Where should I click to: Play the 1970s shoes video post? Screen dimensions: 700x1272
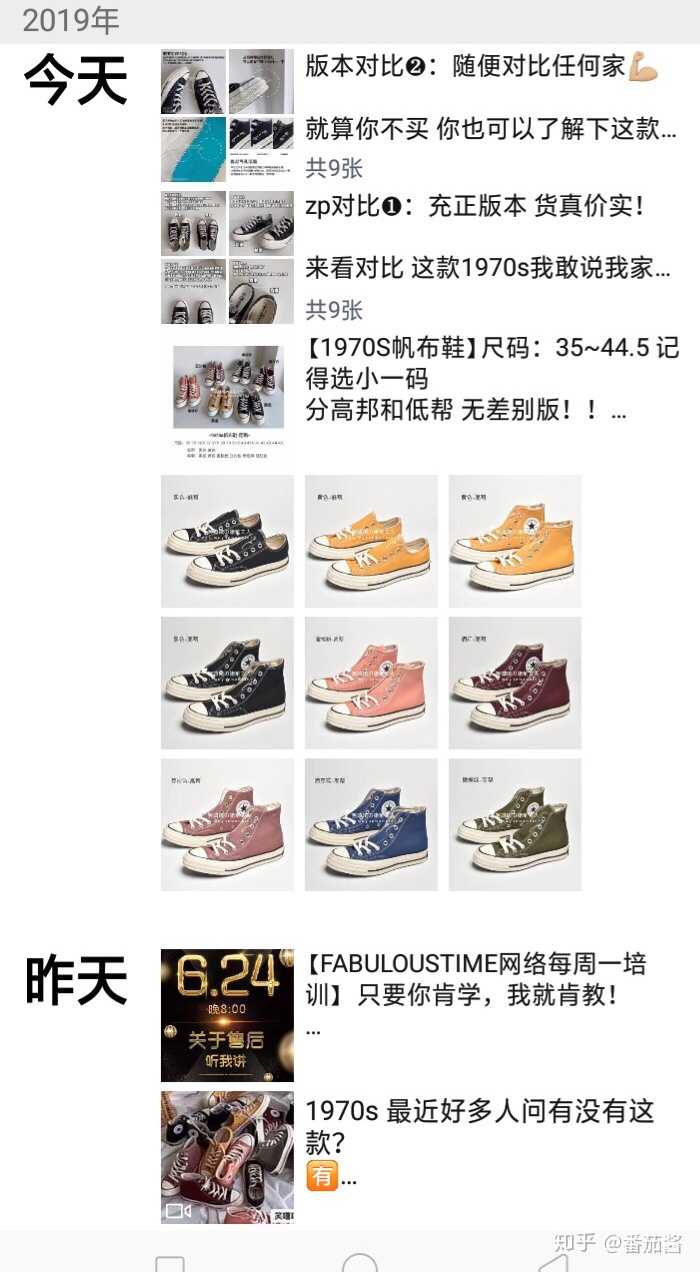227,1157
